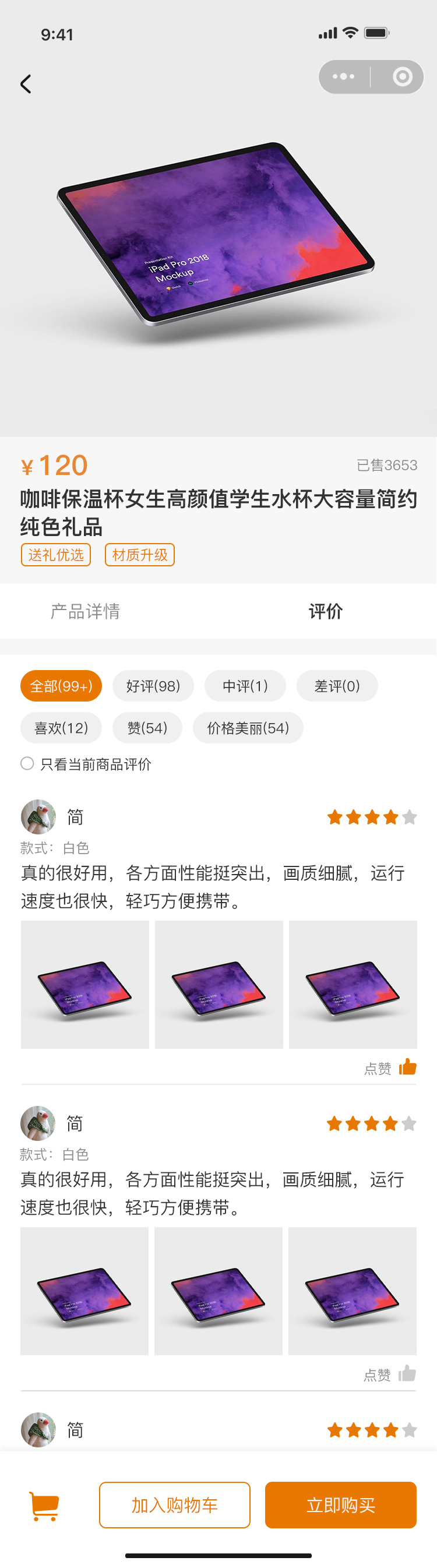Viewport: 437px width, 1568px height.
Task: Open the shopping cart icon
Action: [44, 1505]
